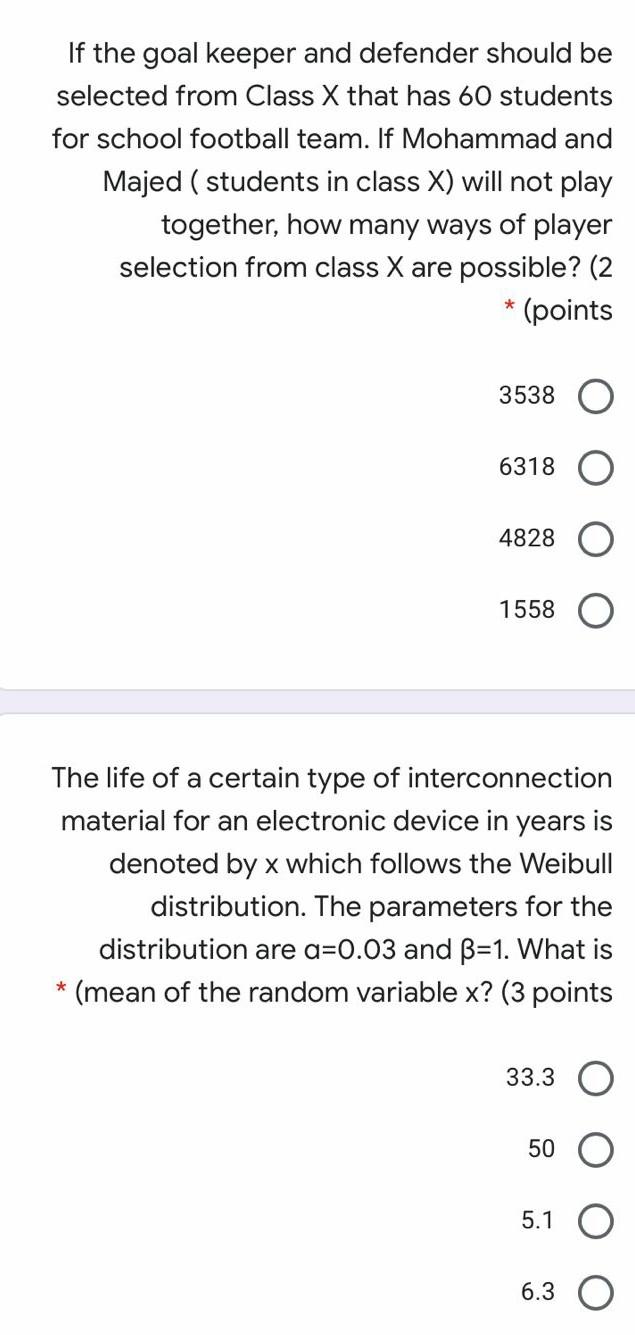Mark 1558 as the selected answer
Screen dimensions: 635x1335
pyautogui.click(x=595, y=610)
